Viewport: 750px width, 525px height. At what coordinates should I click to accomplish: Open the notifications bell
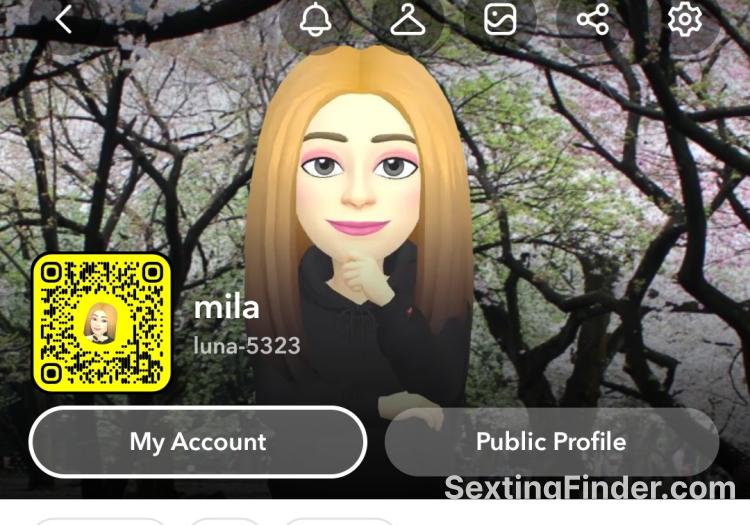tap(316, 19)
